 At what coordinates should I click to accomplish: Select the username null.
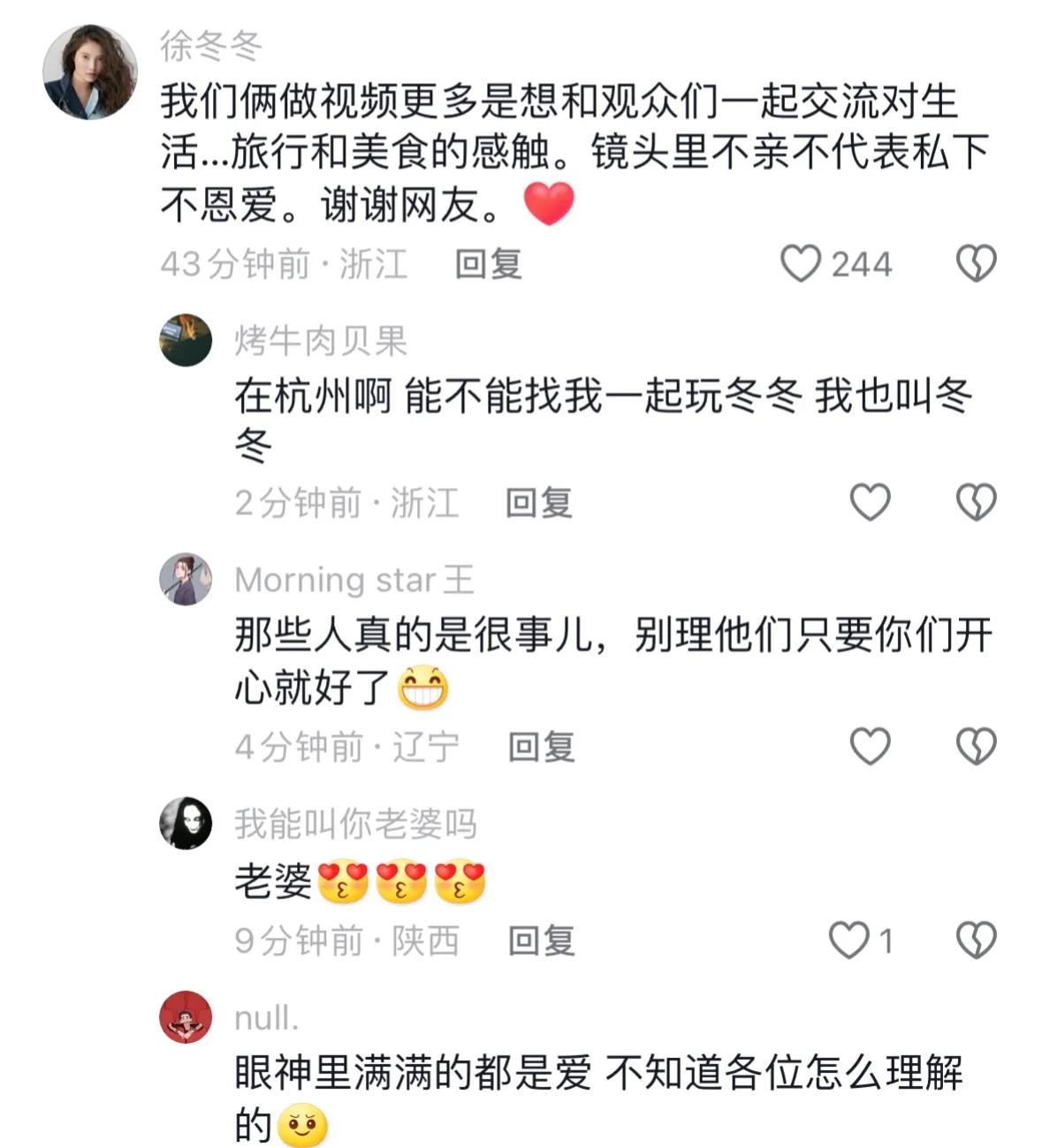pos(266,1018)
